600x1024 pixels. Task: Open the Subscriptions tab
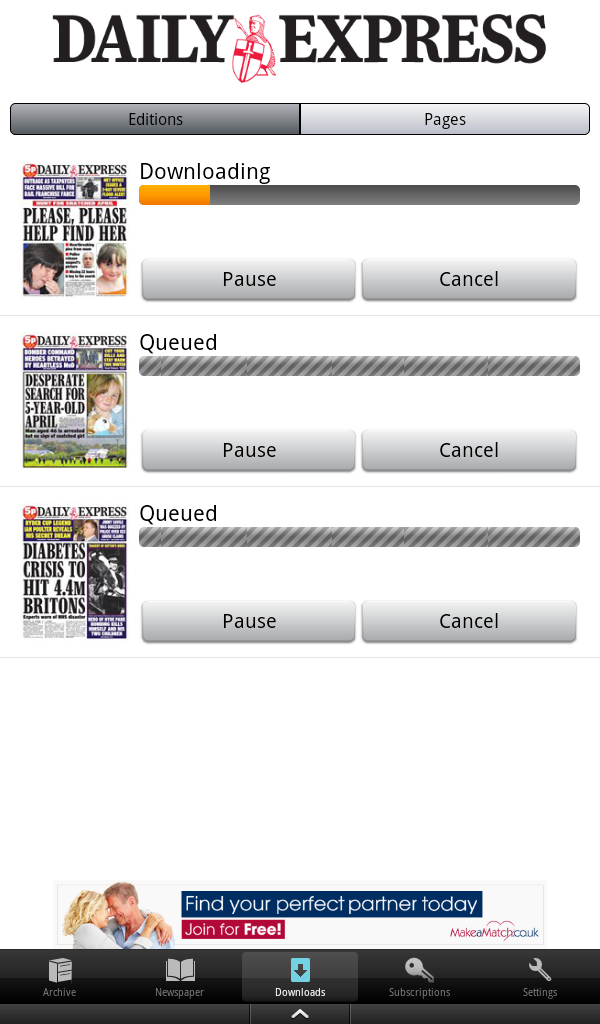[420, 977]
